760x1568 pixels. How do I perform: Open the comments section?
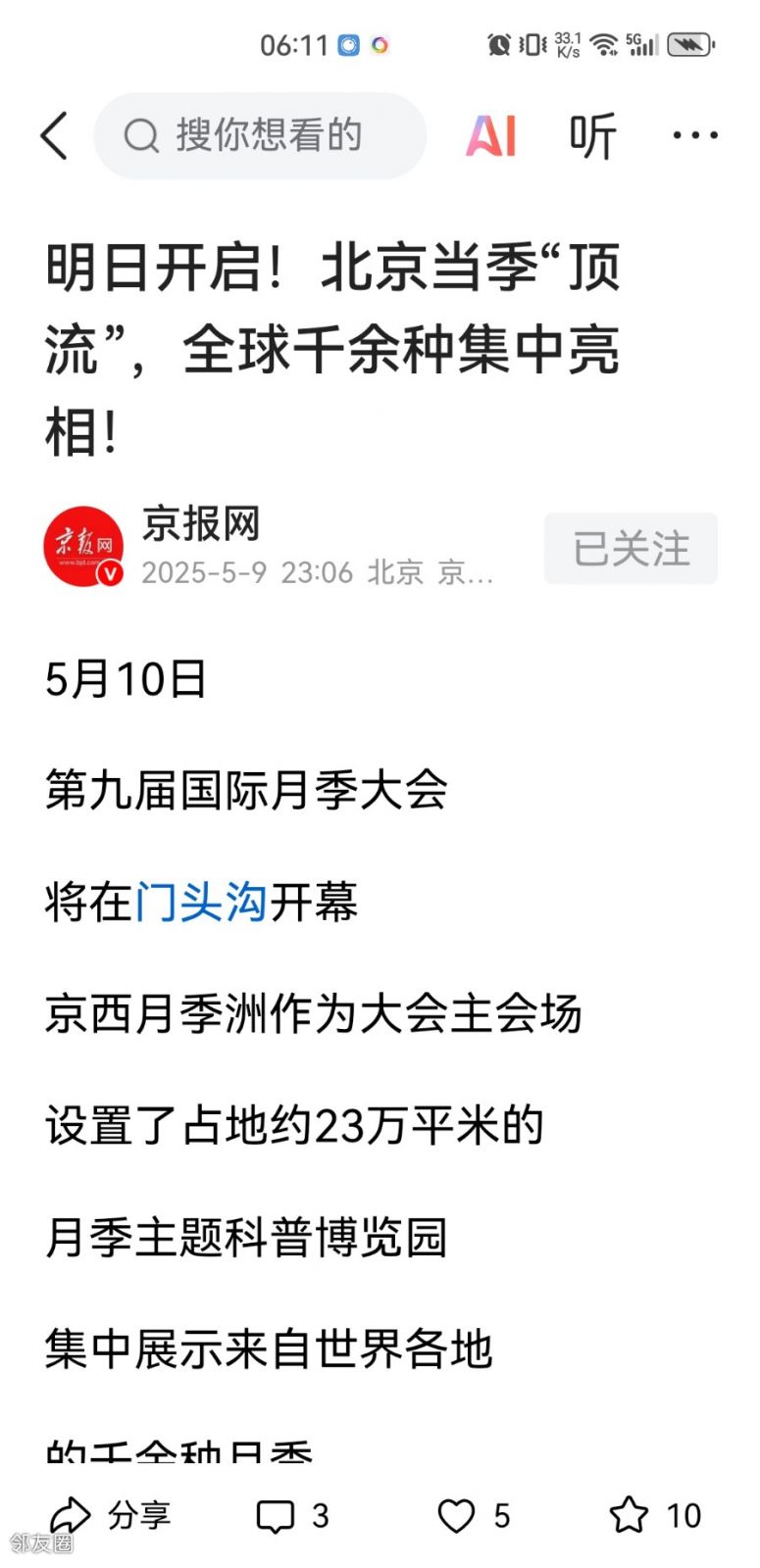coord(292,1515)
